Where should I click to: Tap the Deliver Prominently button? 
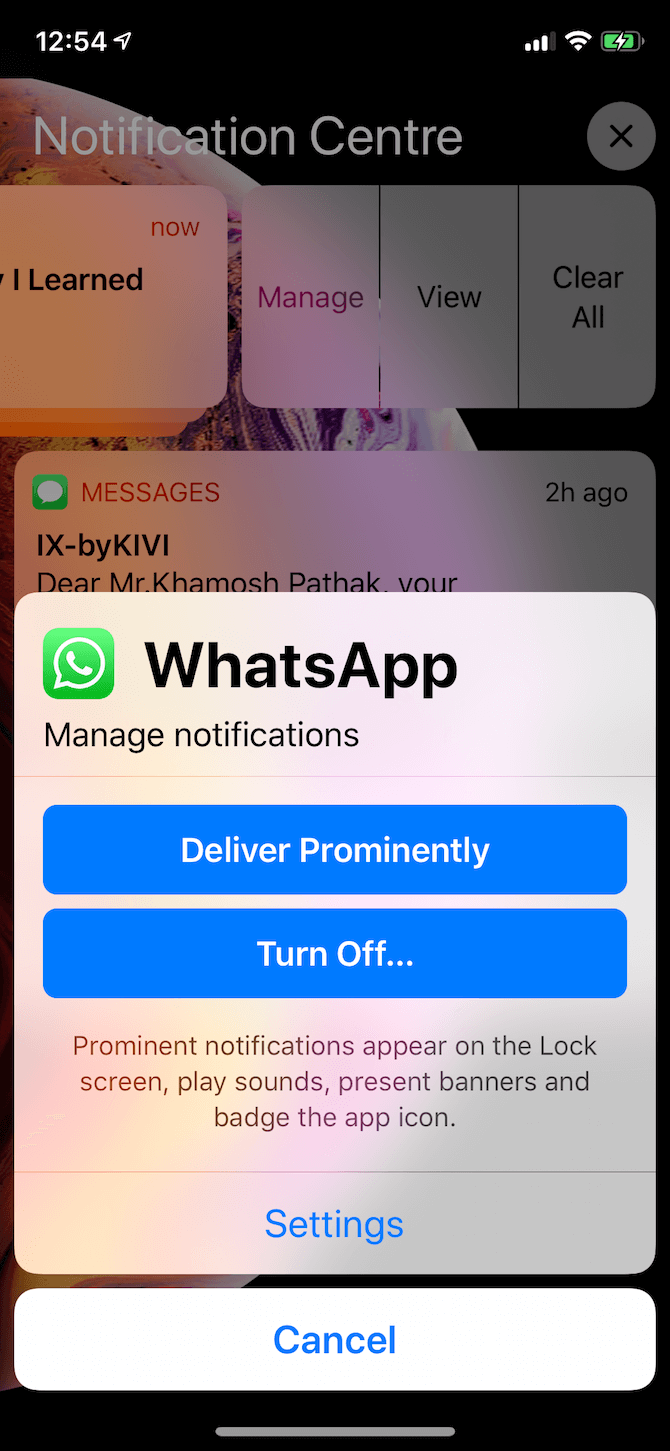[335, 850]
